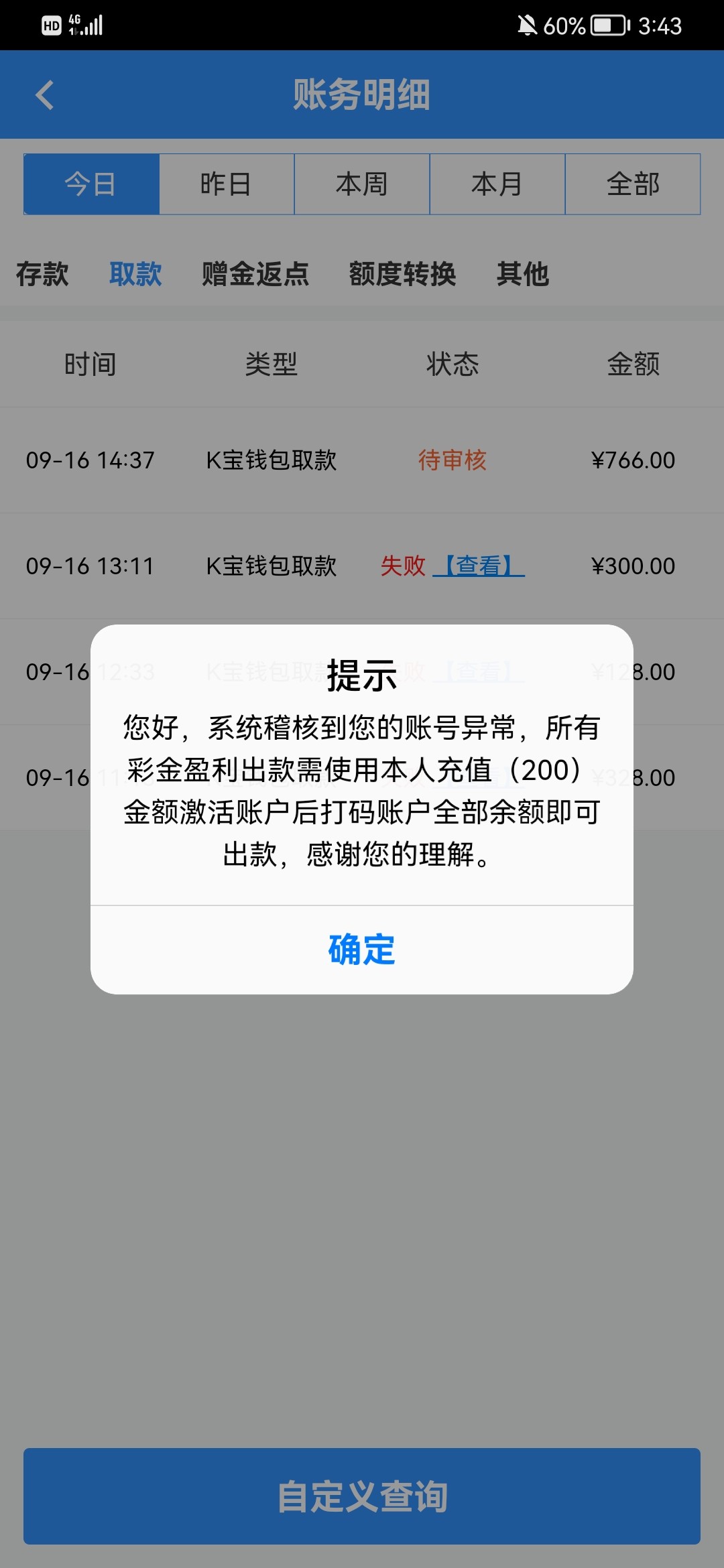This screenshot has height=1568, width=724.
Task: Select the 本周 filter option
Action: (362, 184)
